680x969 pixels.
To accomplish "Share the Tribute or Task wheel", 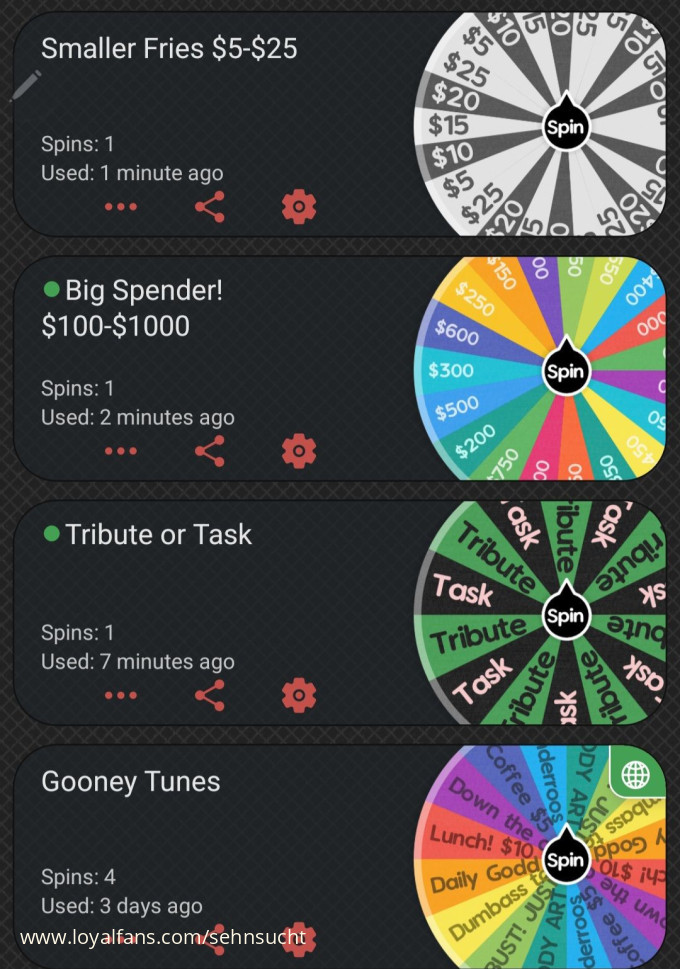I will (209, 695).
